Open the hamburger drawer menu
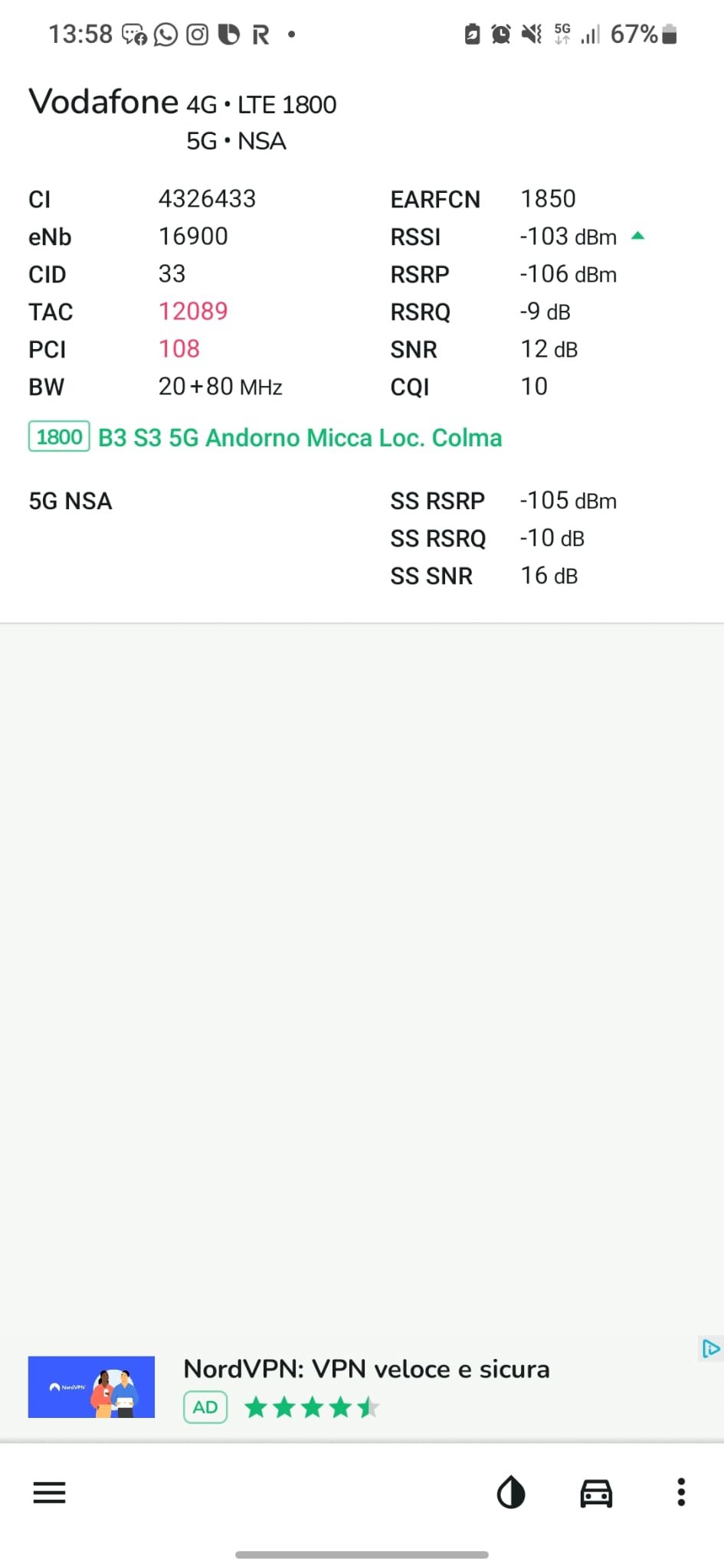This screenshot has height=1568, width=724. [x=50, y=1492]
